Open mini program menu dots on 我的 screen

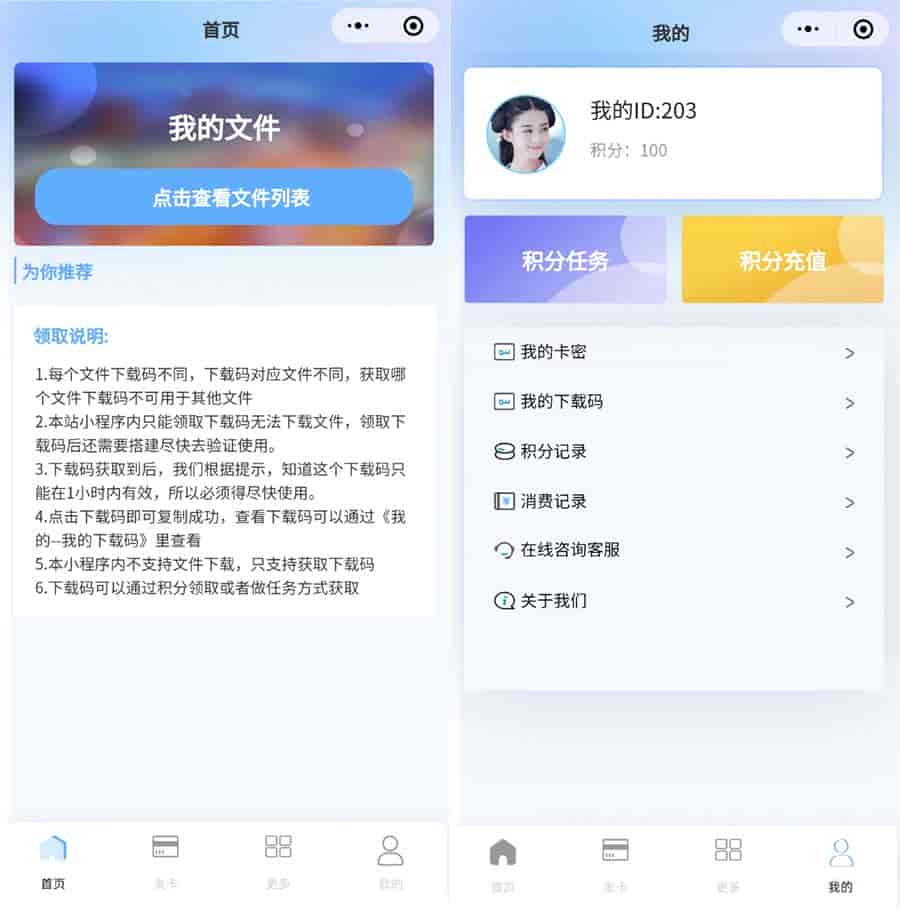(808, 29)
